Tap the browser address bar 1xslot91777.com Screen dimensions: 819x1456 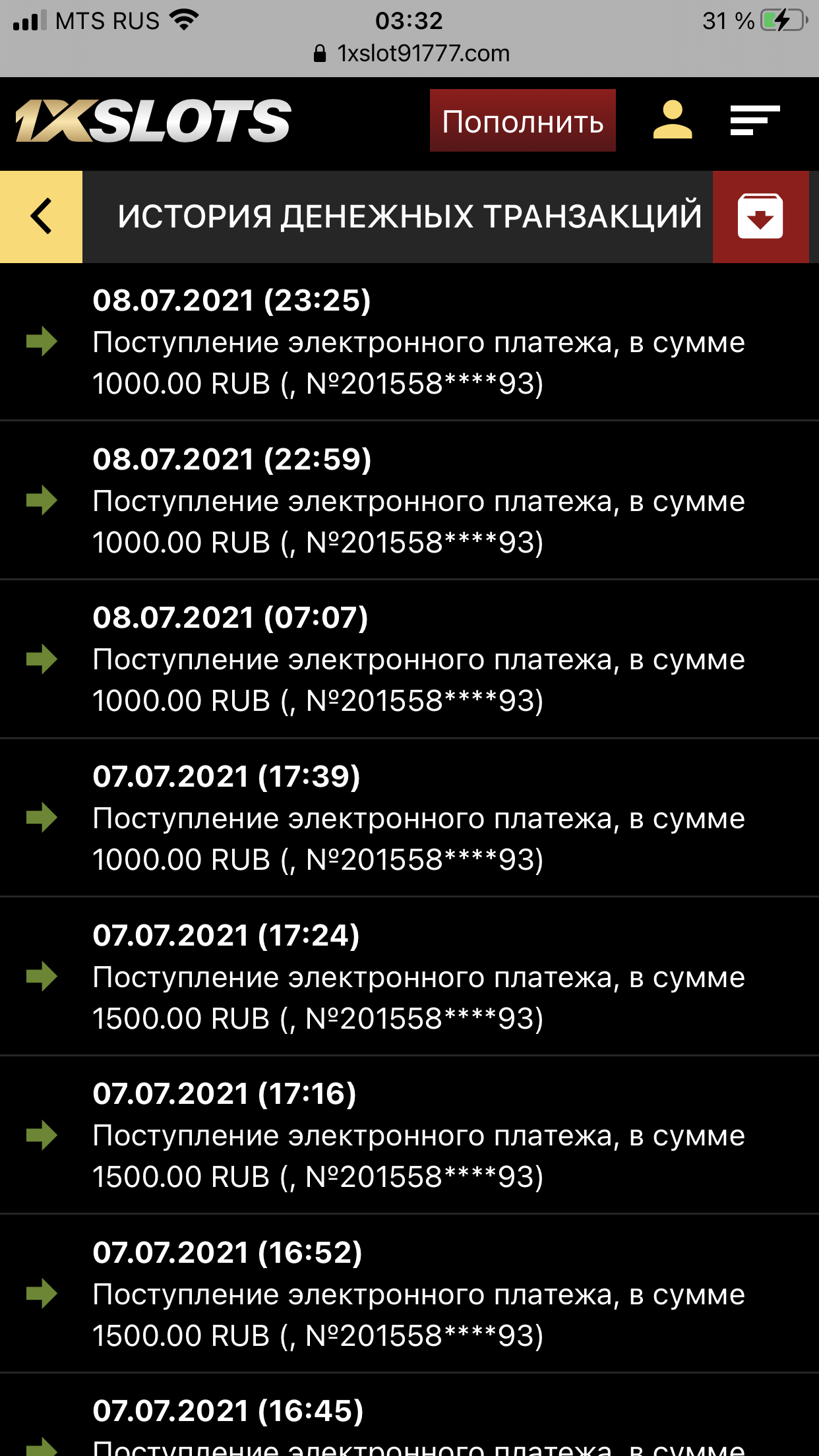(411, 53)
